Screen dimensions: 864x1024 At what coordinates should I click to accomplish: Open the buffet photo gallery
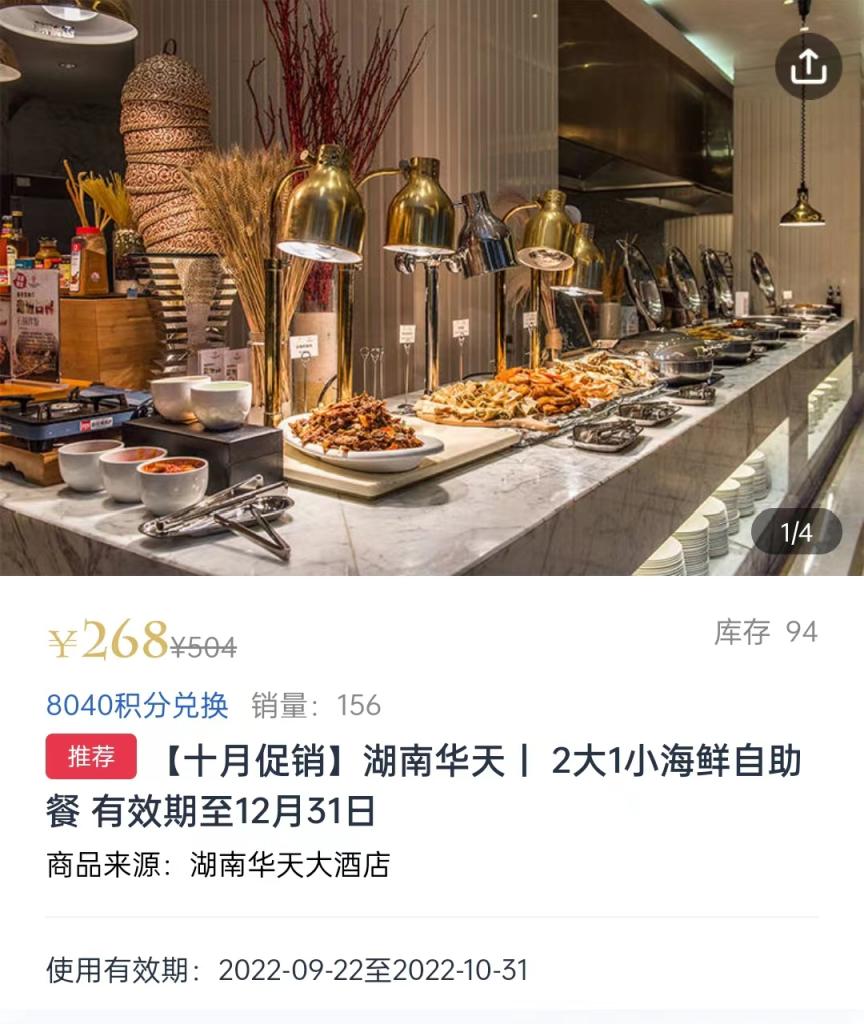pyautogui.click(x=432, y=300)
